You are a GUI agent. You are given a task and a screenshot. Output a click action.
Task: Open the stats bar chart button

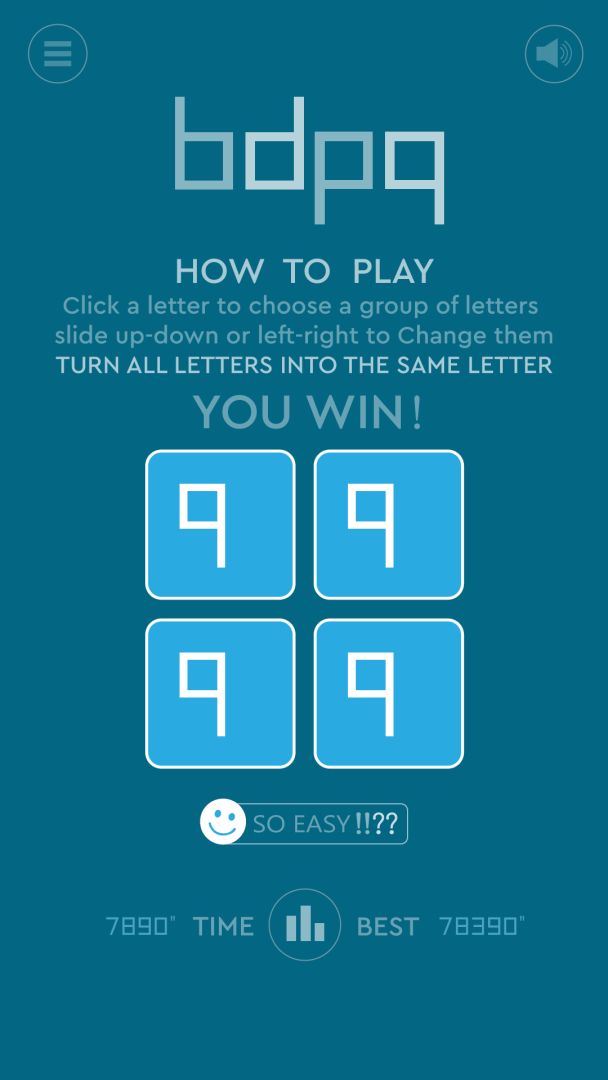(305, 925)
